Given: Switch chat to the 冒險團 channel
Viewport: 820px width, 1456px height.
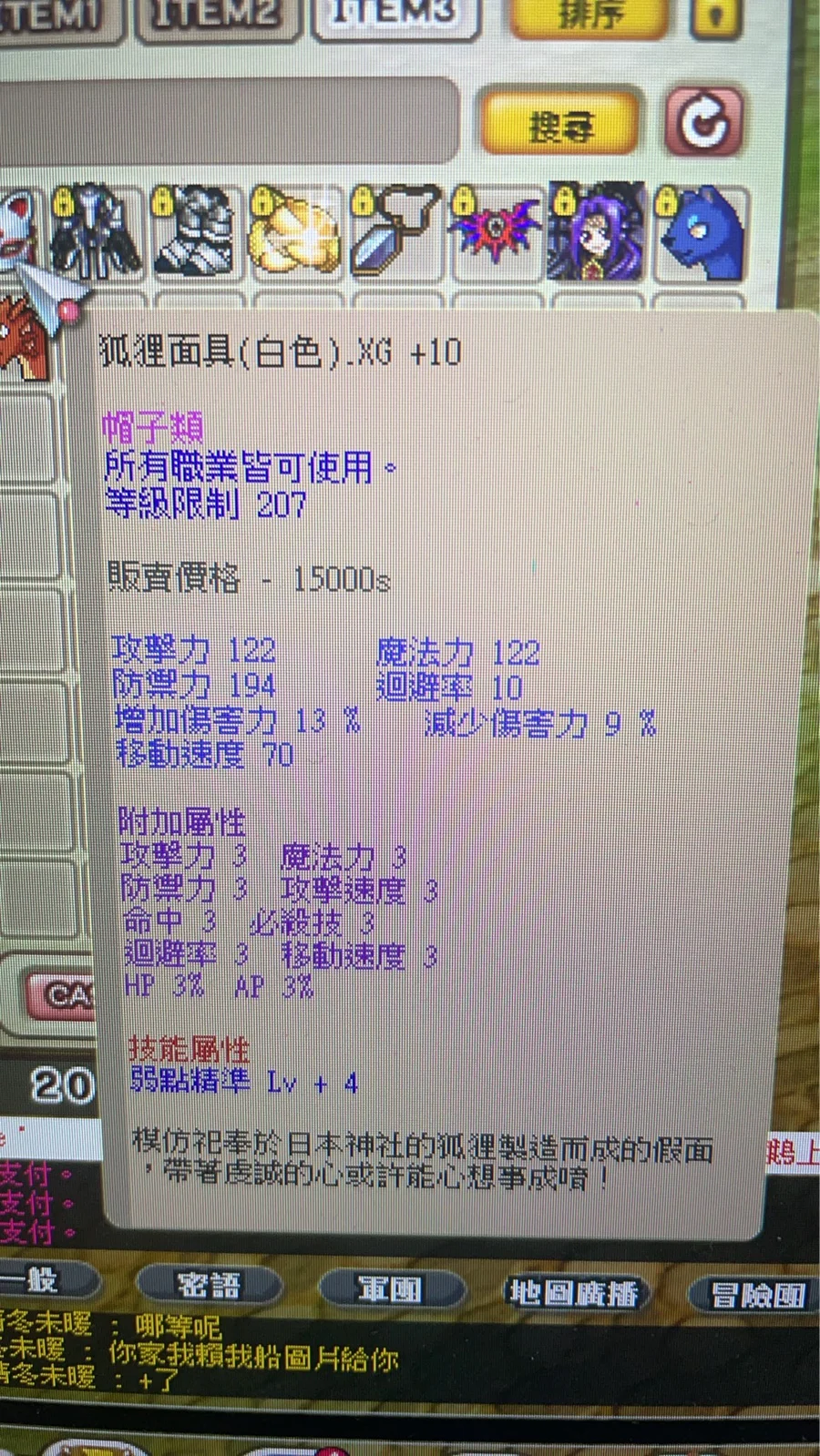Looking at the screenshot, I should (756, 1295).
